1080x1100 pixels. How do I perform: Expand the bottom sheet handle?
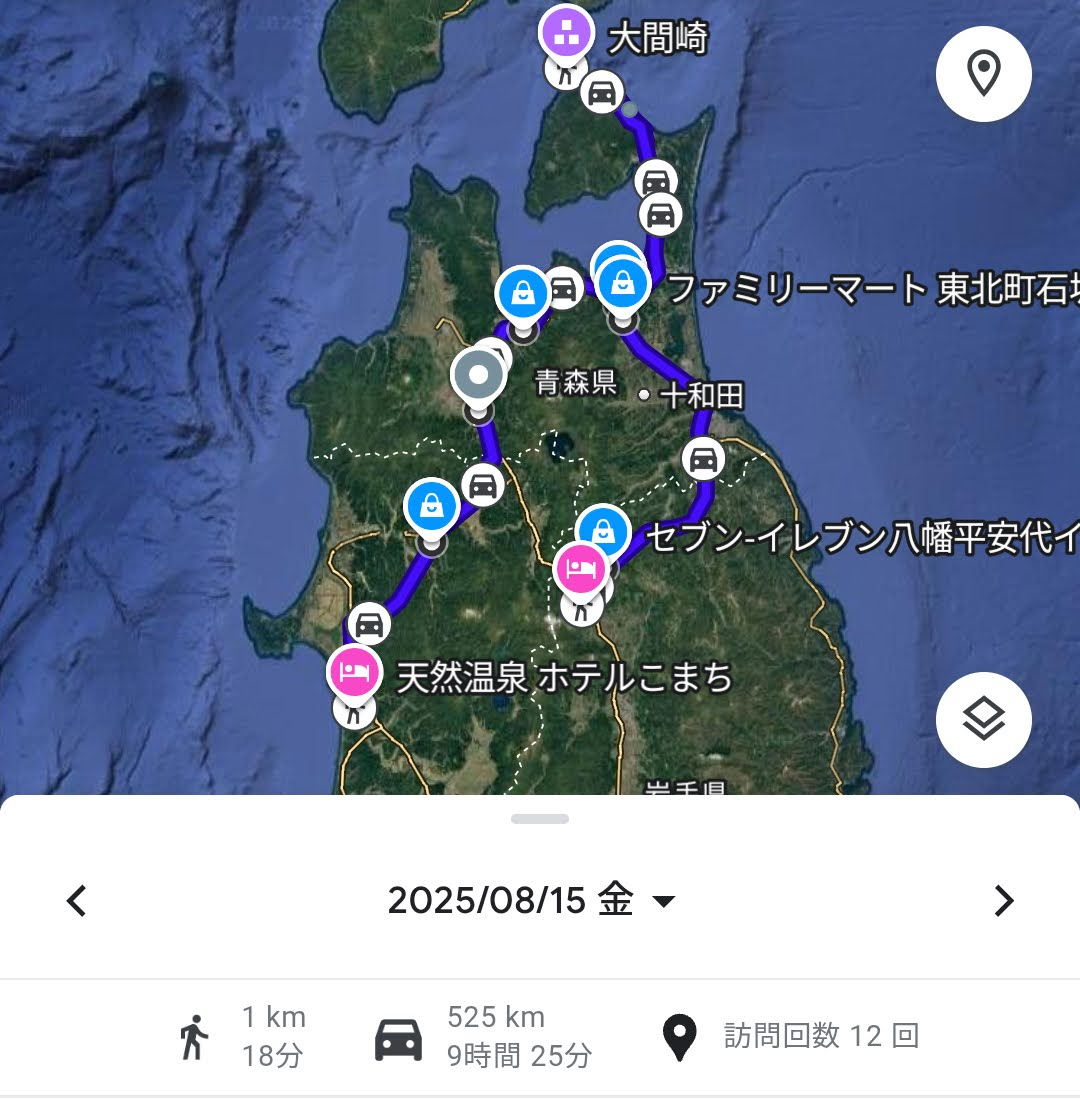coord(540,819)
